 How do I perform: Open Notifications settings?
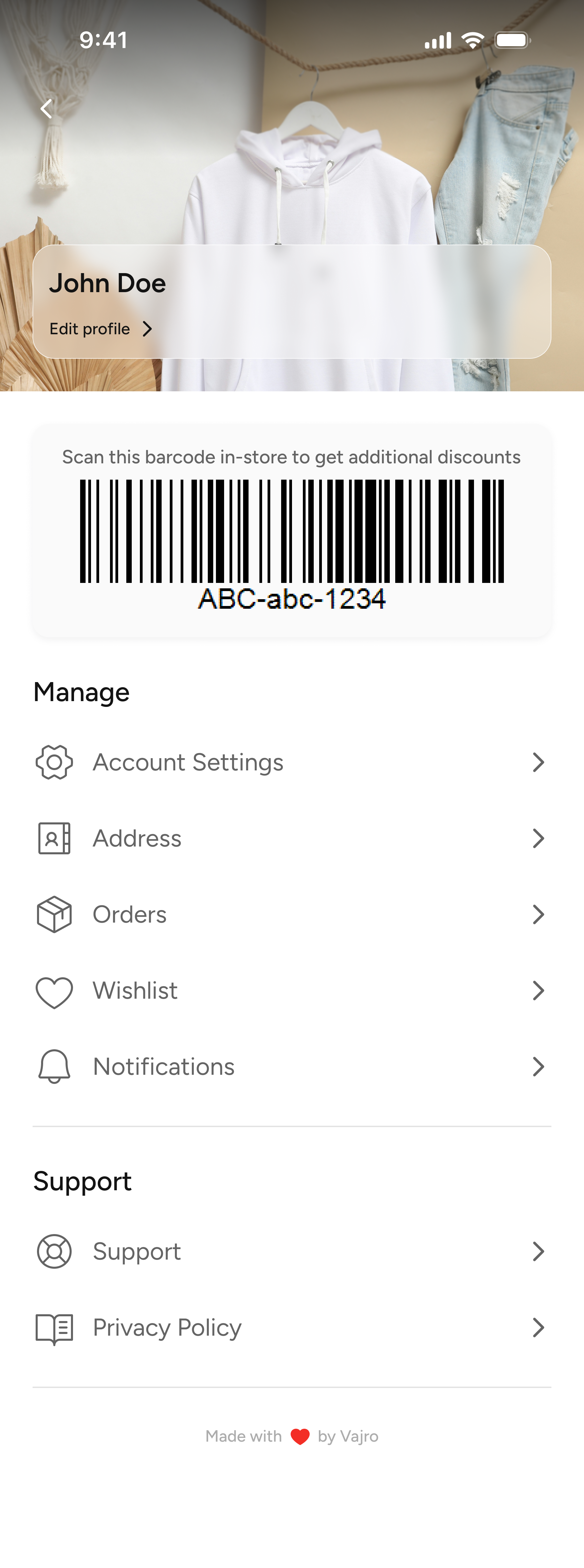click(164, 1066)
